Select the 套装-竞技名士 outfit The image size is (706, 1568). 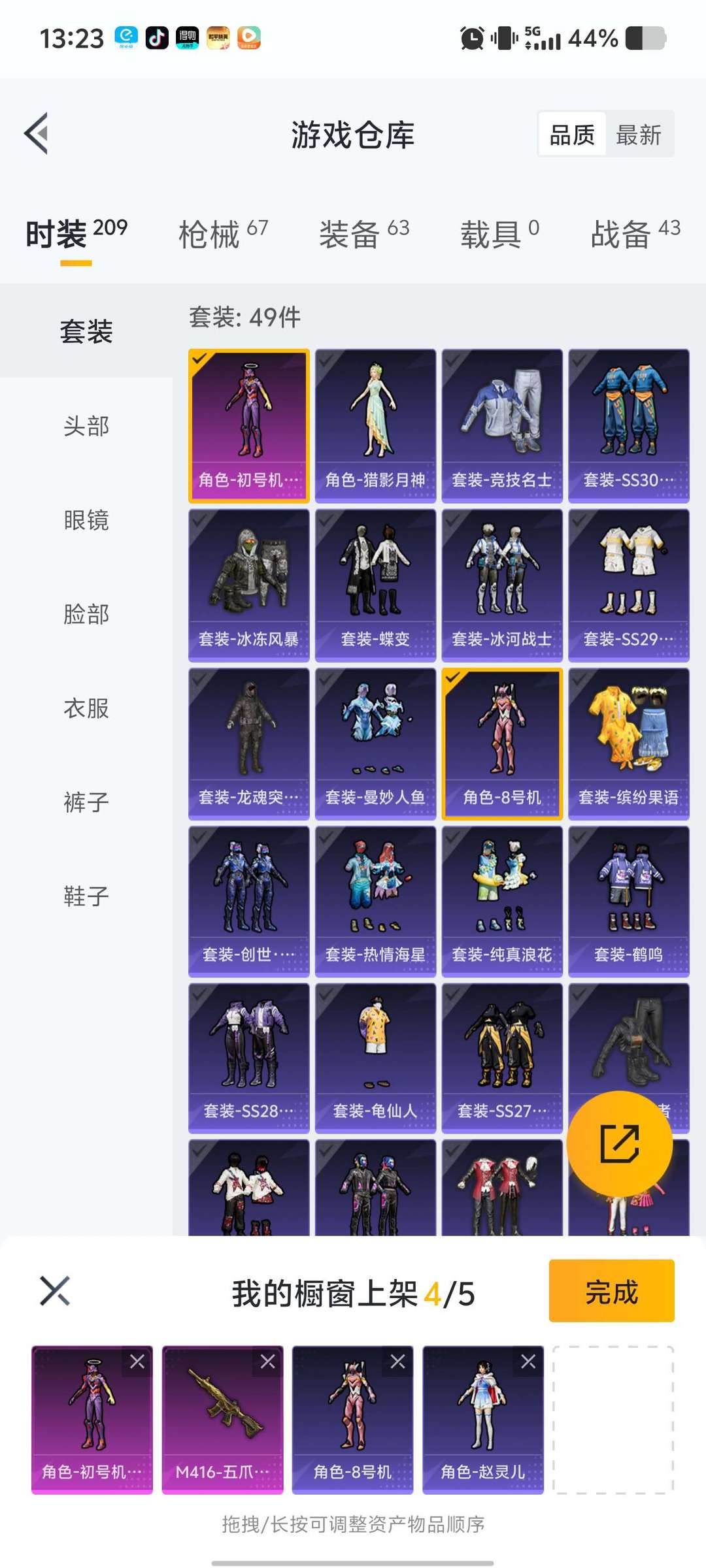[x=502, y=426]
